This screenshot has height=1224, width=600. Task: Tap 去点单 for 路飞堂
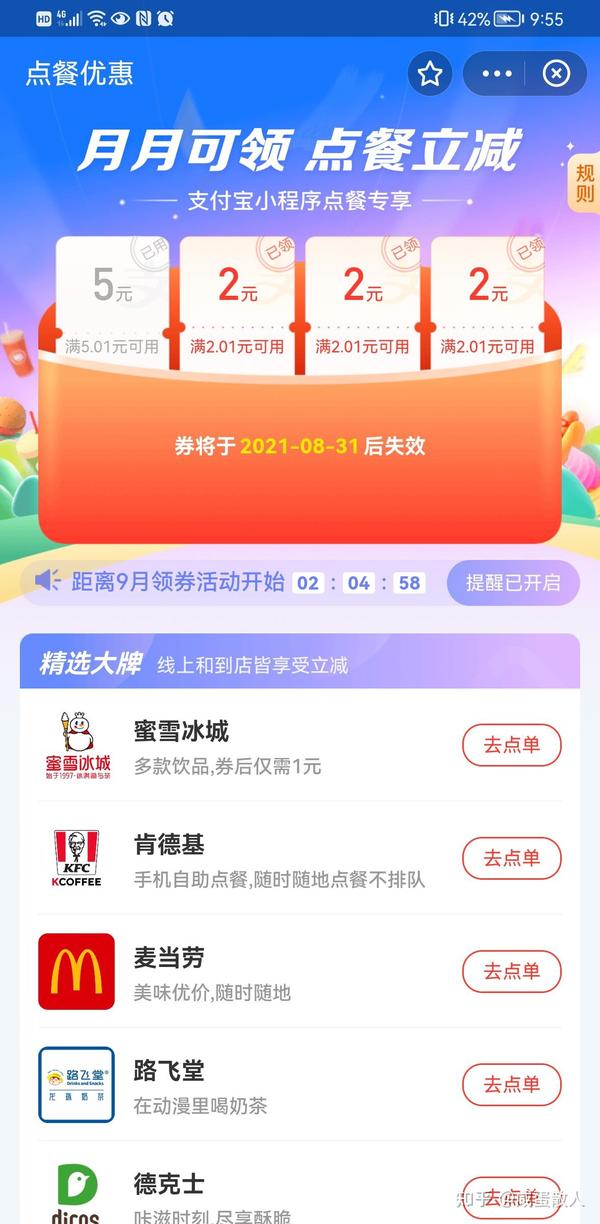(511, 1084)
